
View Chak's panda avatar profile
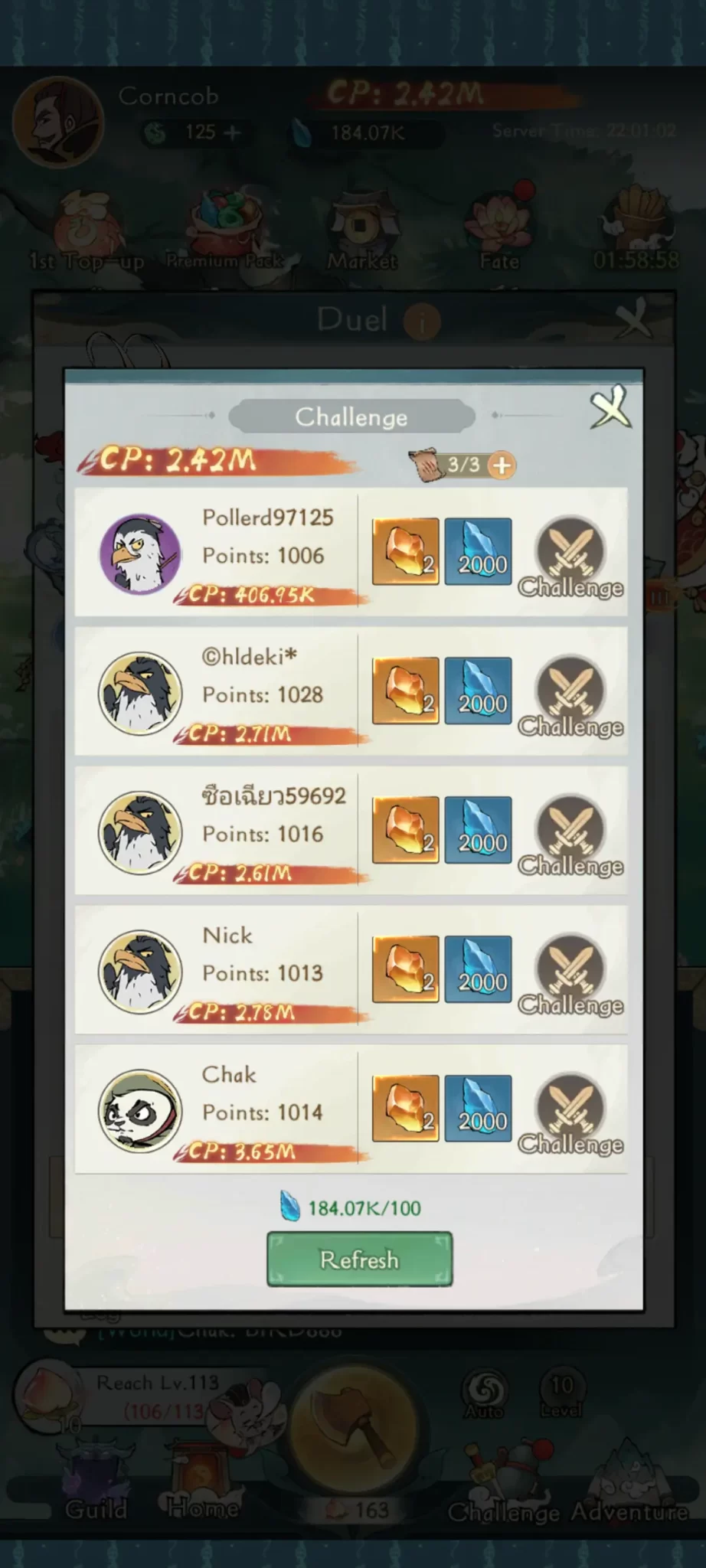pos(140,1111)
